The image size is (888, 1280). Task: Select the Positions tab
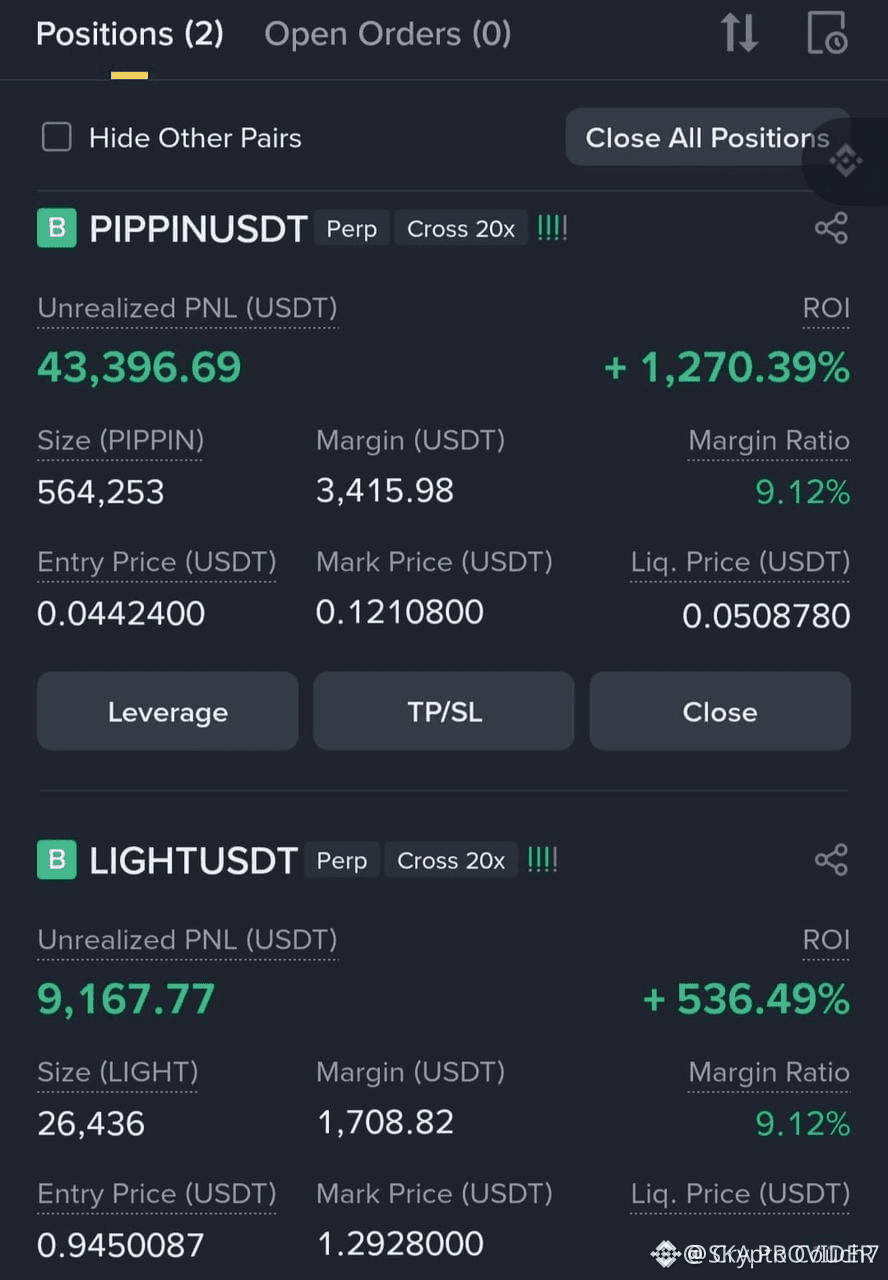[129, 35]
